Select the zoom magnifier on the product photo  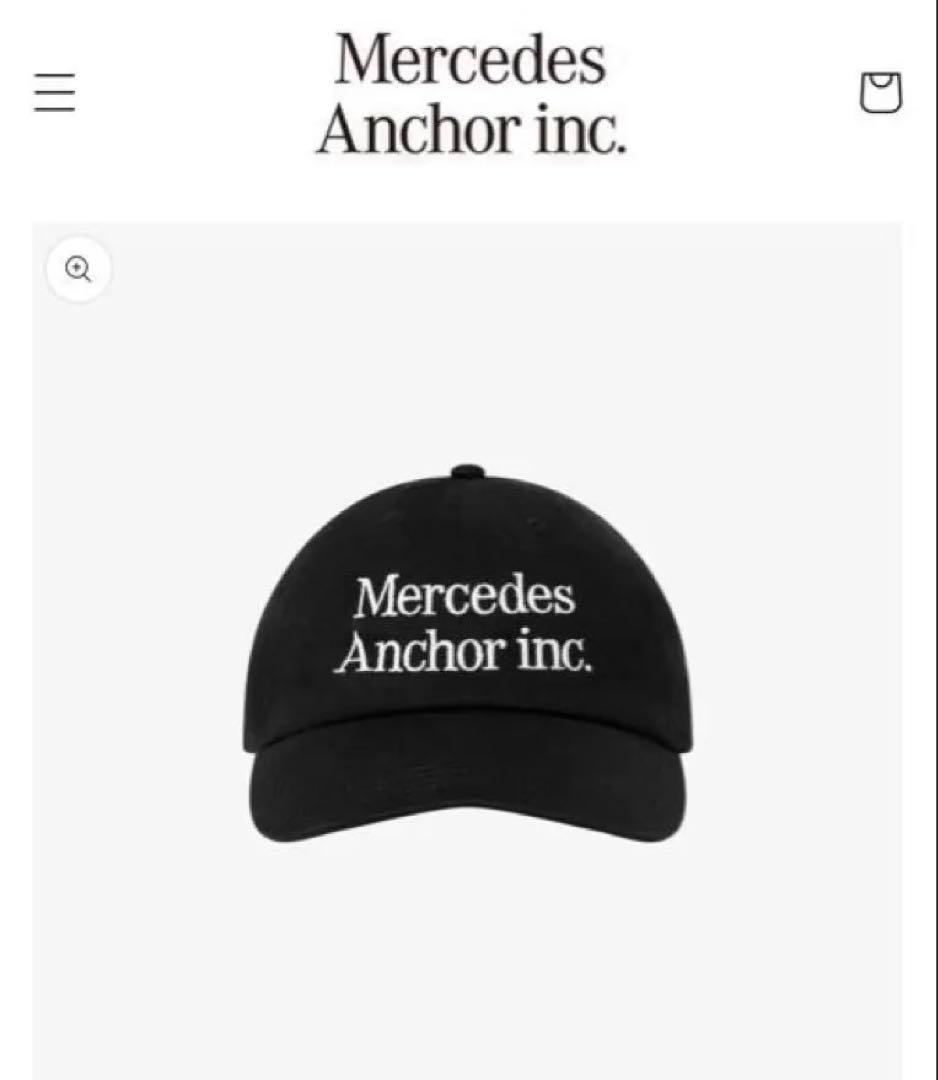78,268
